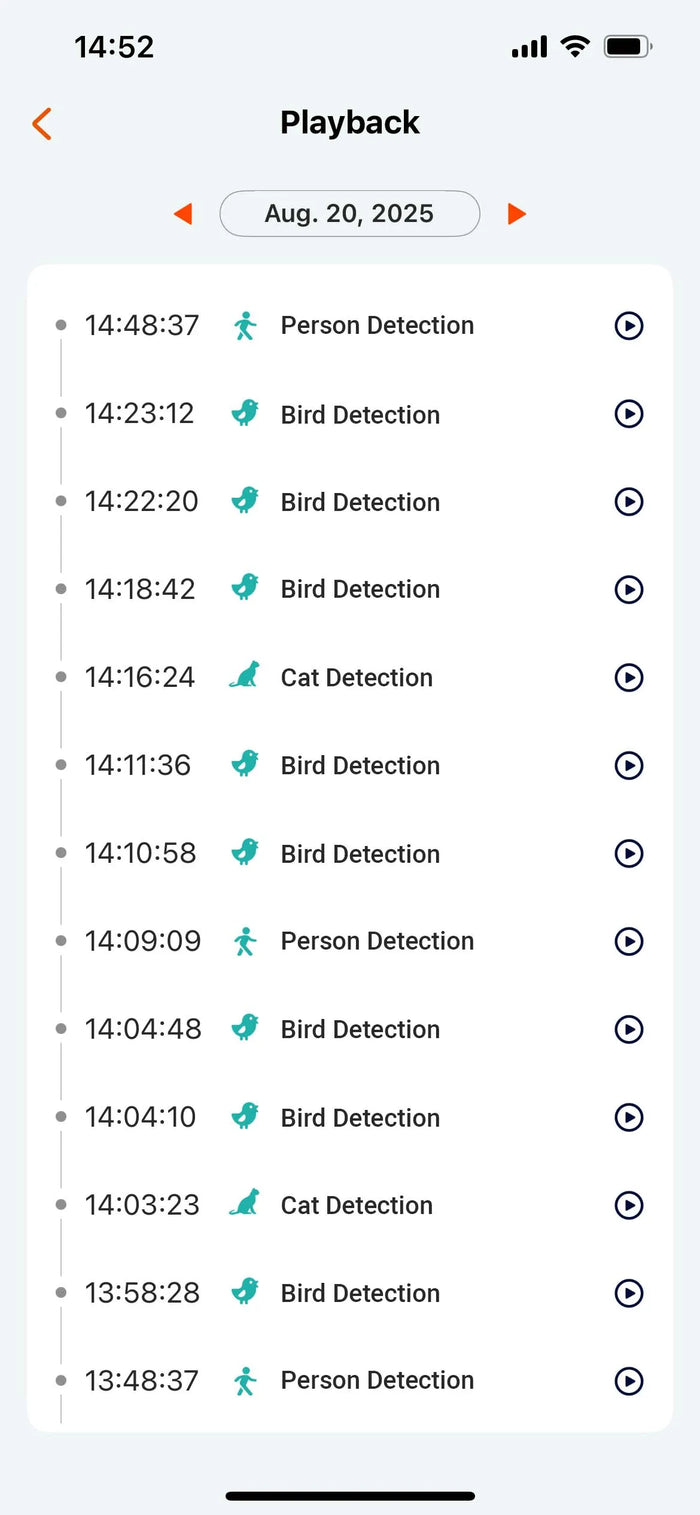Play the 14:48:37 Person Detection clip
This screenshot has width=700, height=1515.
click(x=628, y=326)
